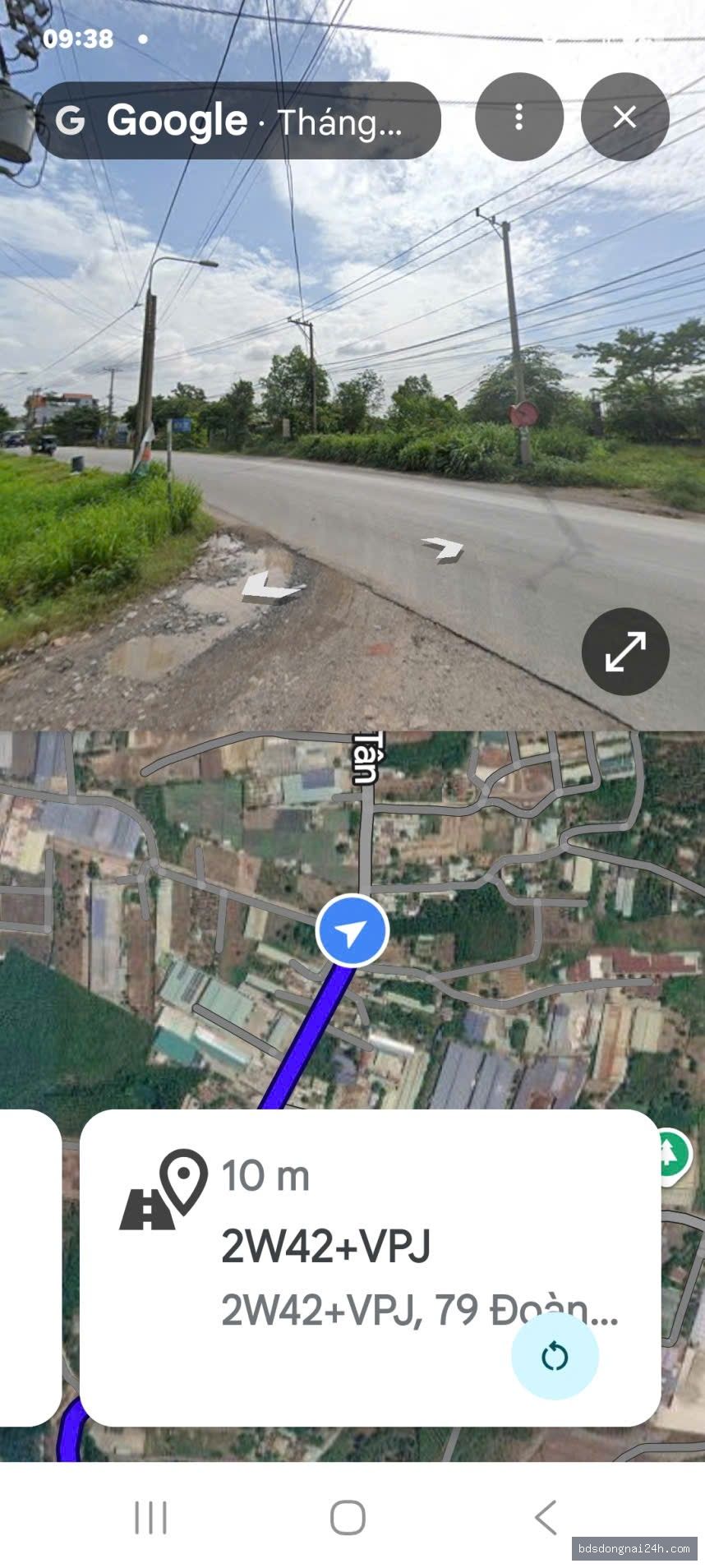The image size is (705, 1568).
Task: Open the Google date attribution chip
Action: point(238,121)
